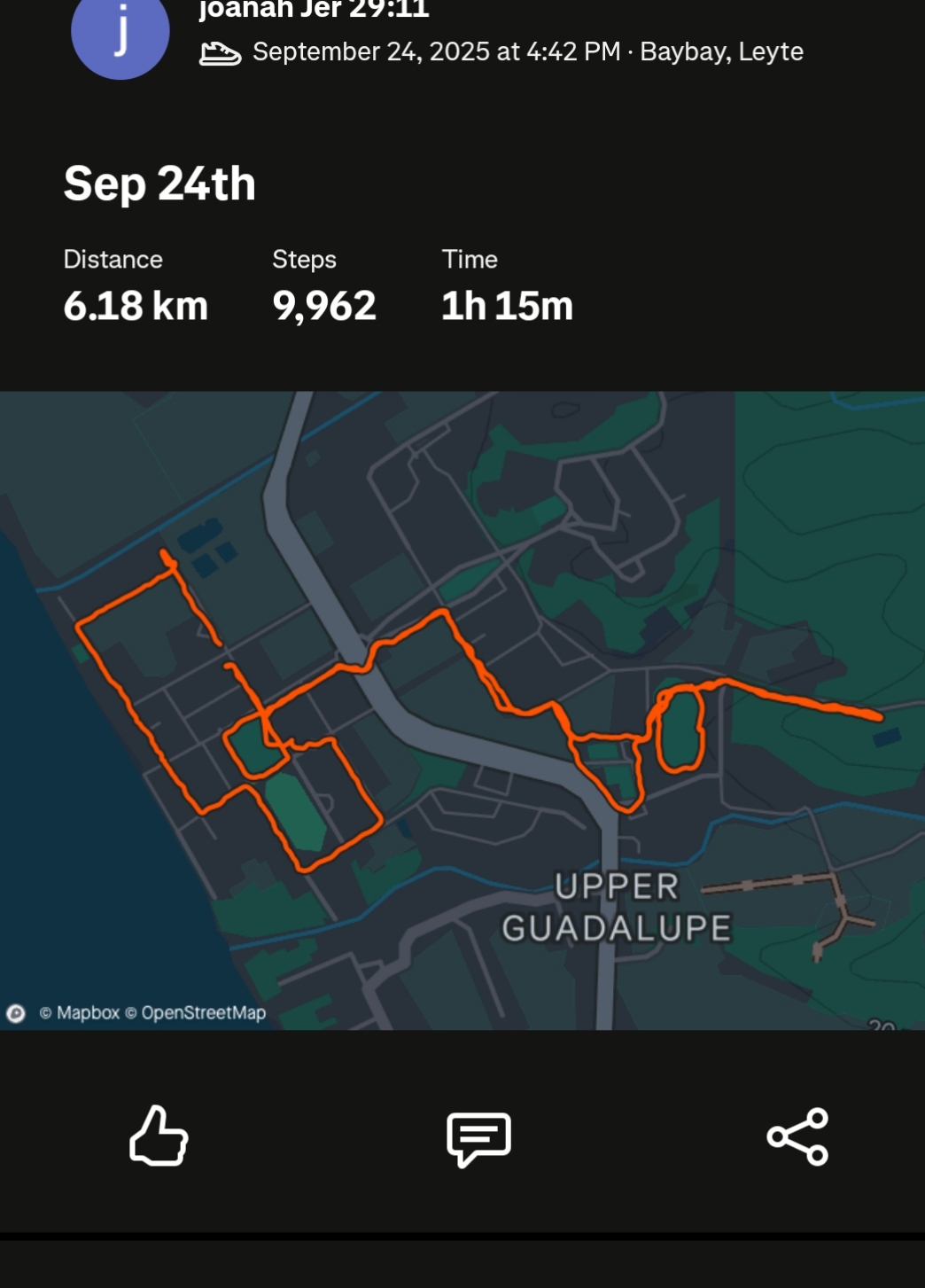Share the Sep 24th activity
The width and height of the screenshot is (925, 1288).
[x=797, y=1136]
